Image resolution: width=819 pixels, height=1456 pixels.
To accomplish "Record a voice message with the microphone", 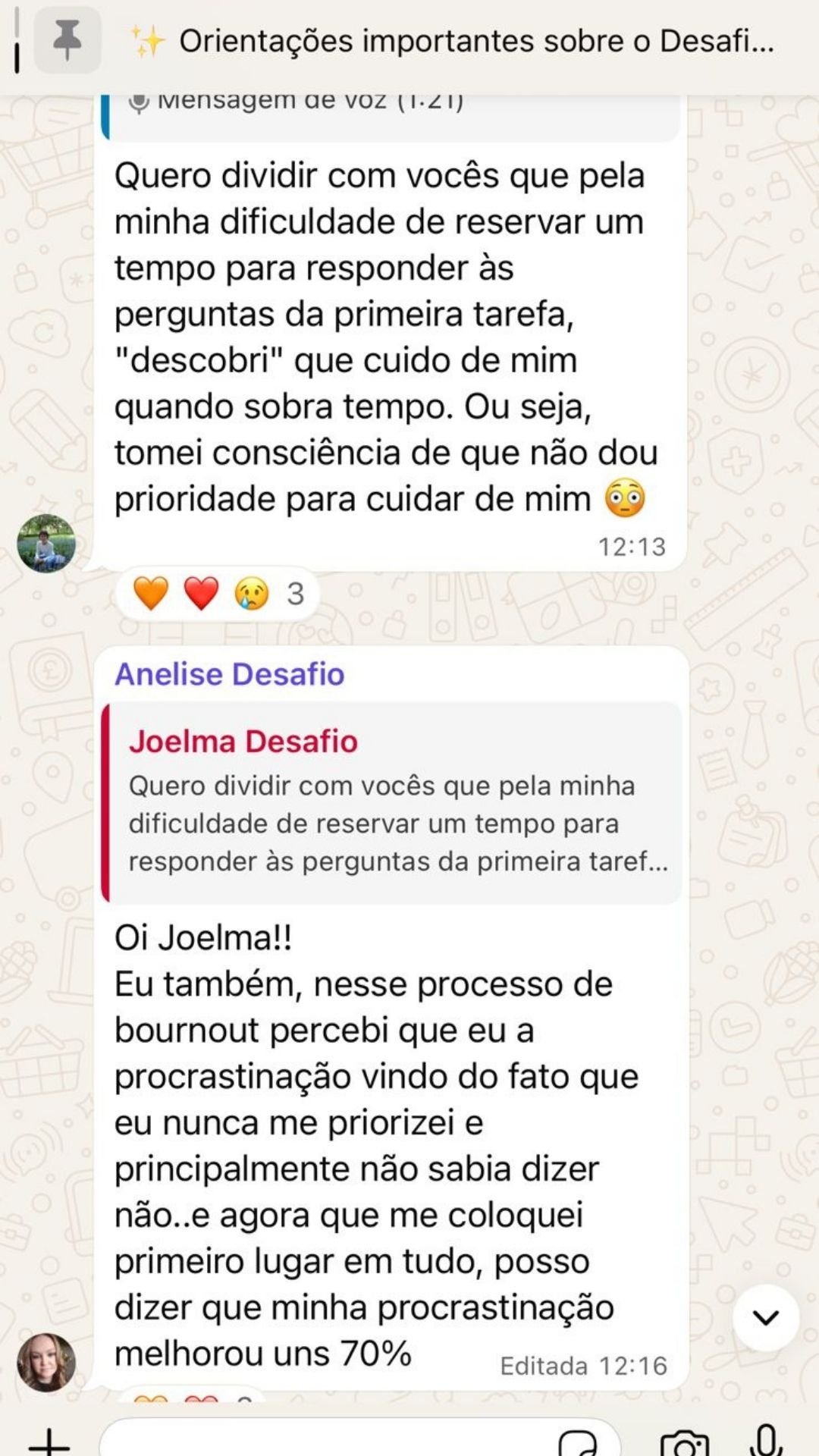I will click(766, 1441).
